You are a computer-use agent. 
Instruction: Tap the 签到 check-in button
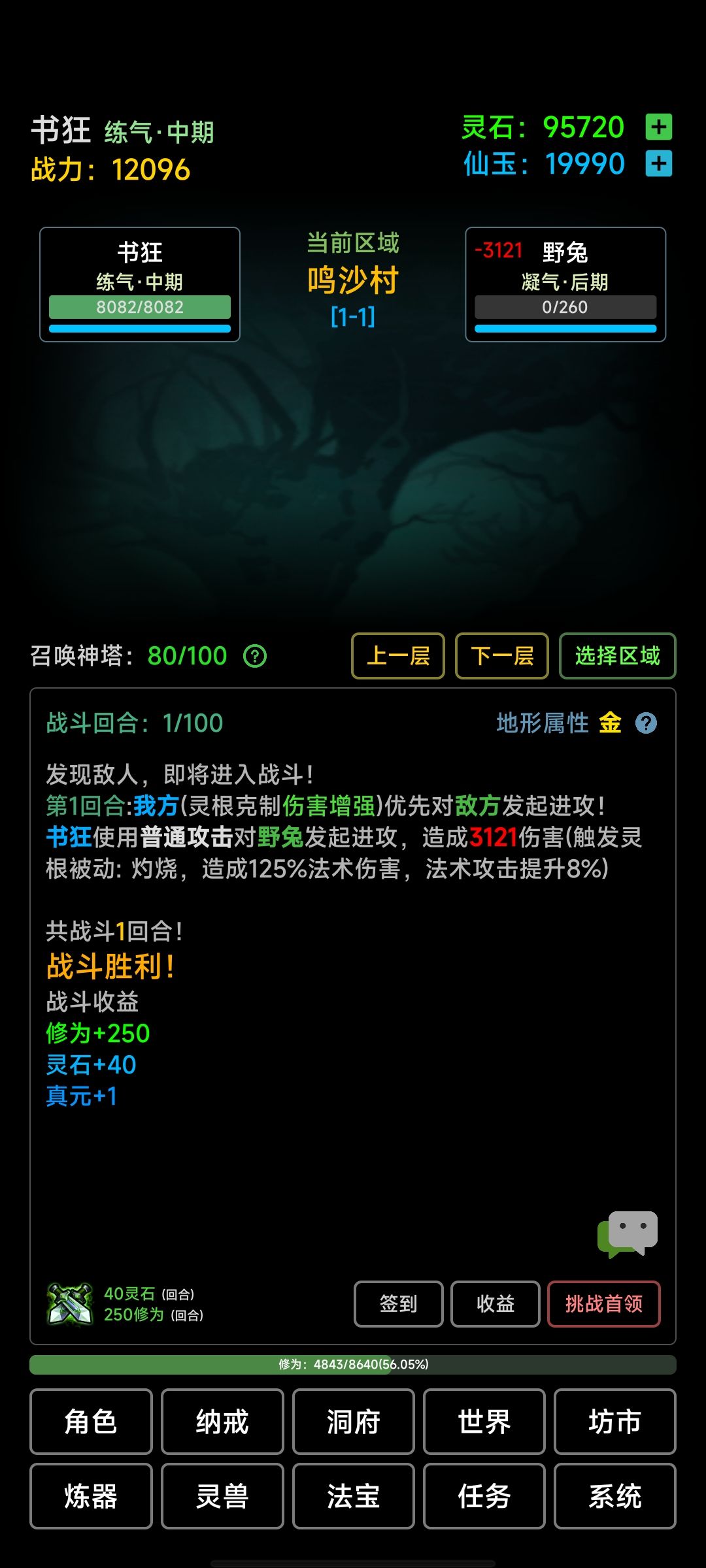pos(399,1304)
